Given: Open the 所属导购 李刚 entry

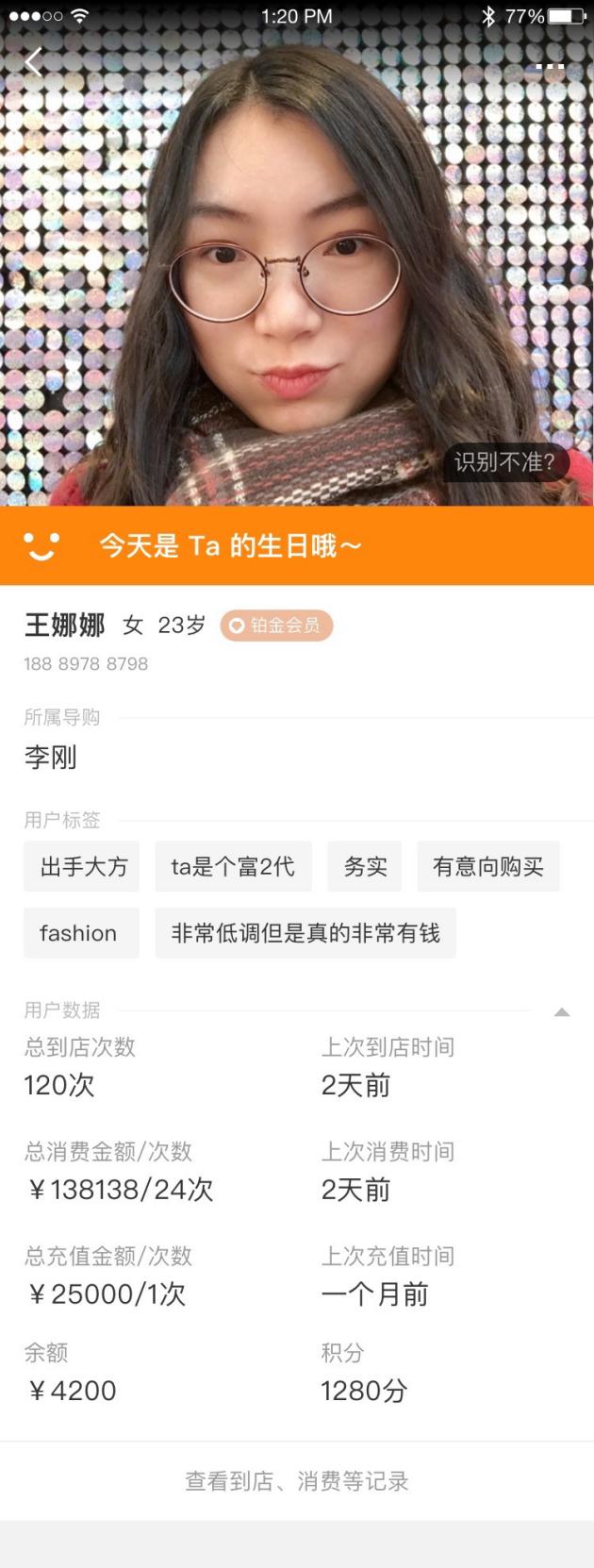Looking at the screenshot, I should click(x=51, y=757).
